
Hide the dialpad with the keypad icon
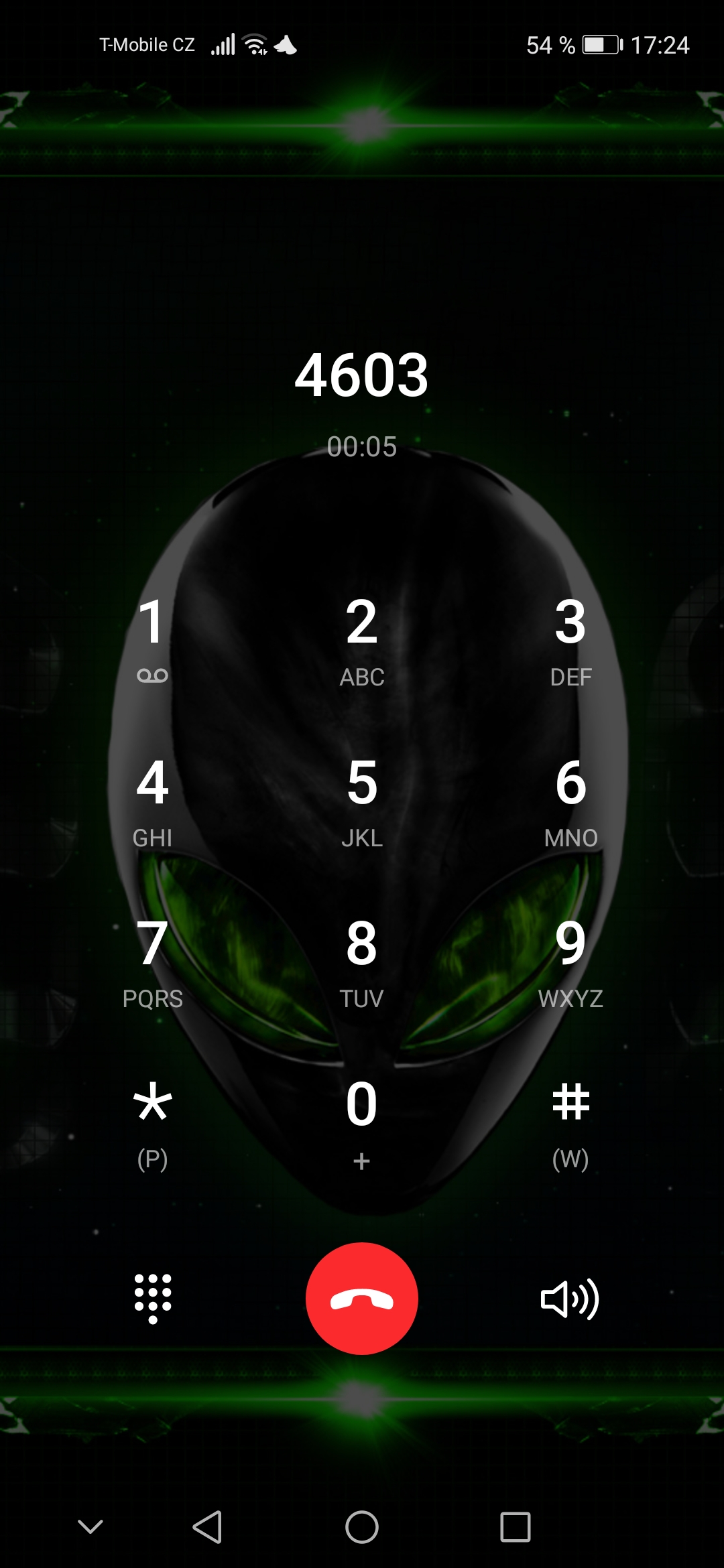coord(153,1299)
